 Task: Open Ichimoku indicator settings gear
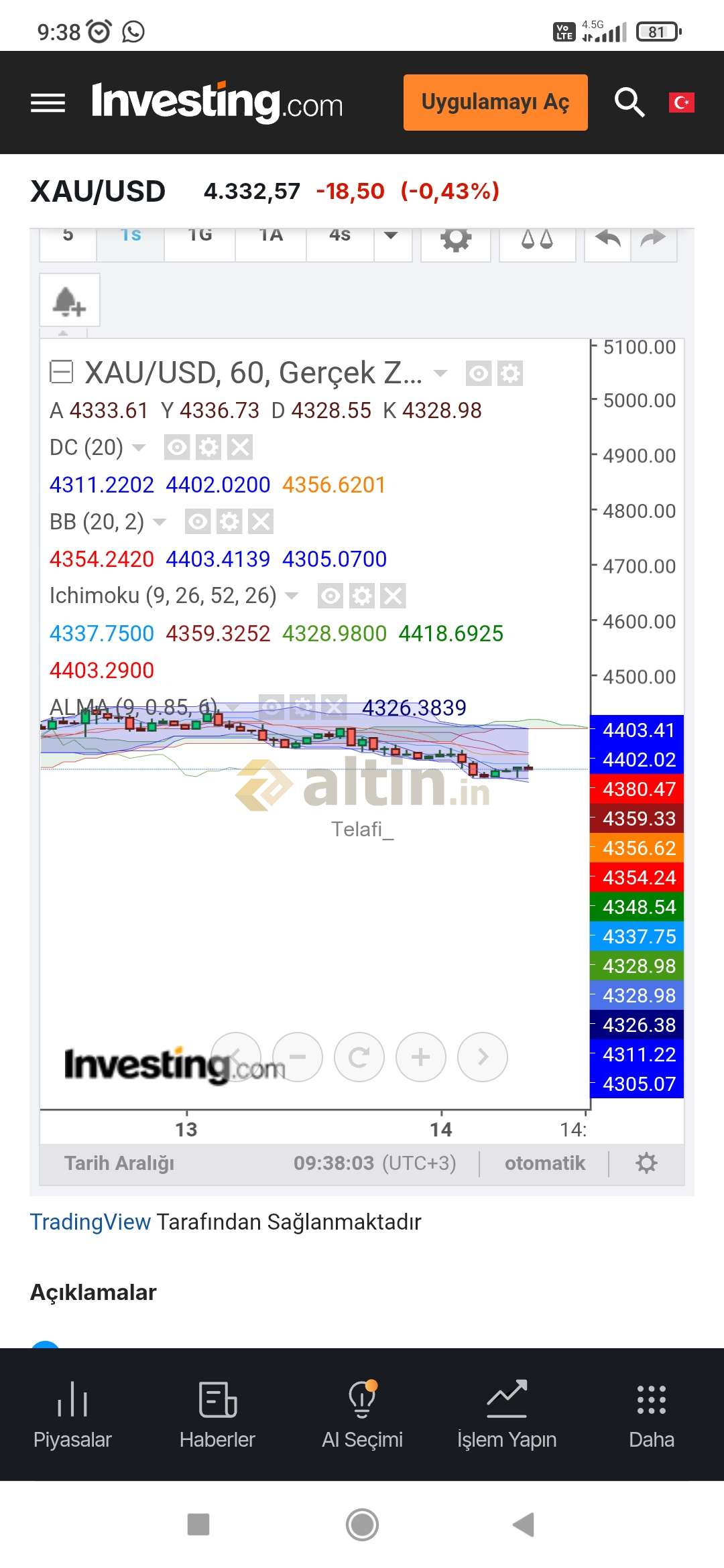[362, 596]
